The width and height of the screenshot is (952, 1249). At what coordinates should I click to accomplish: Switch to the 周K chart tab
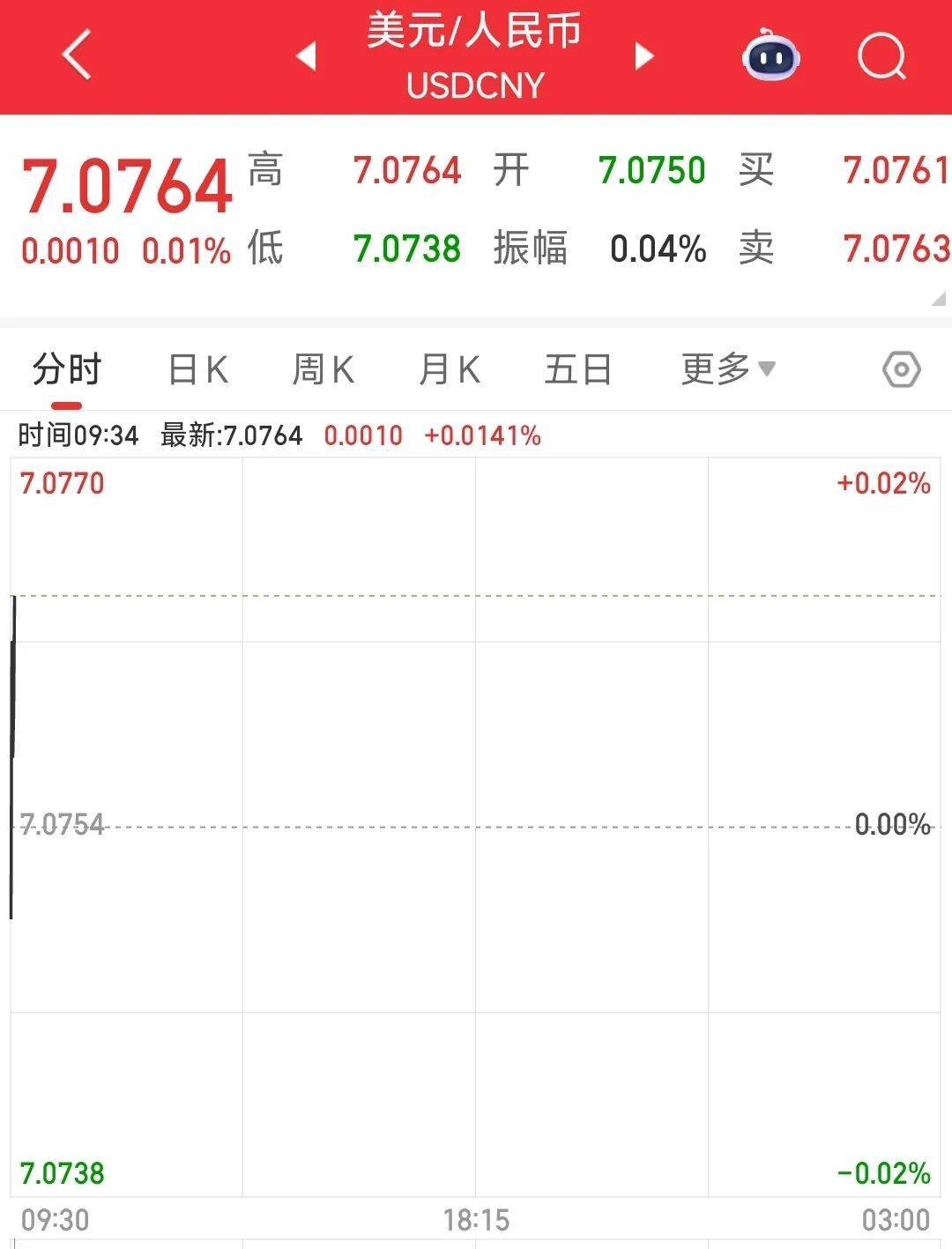(324, 369)
